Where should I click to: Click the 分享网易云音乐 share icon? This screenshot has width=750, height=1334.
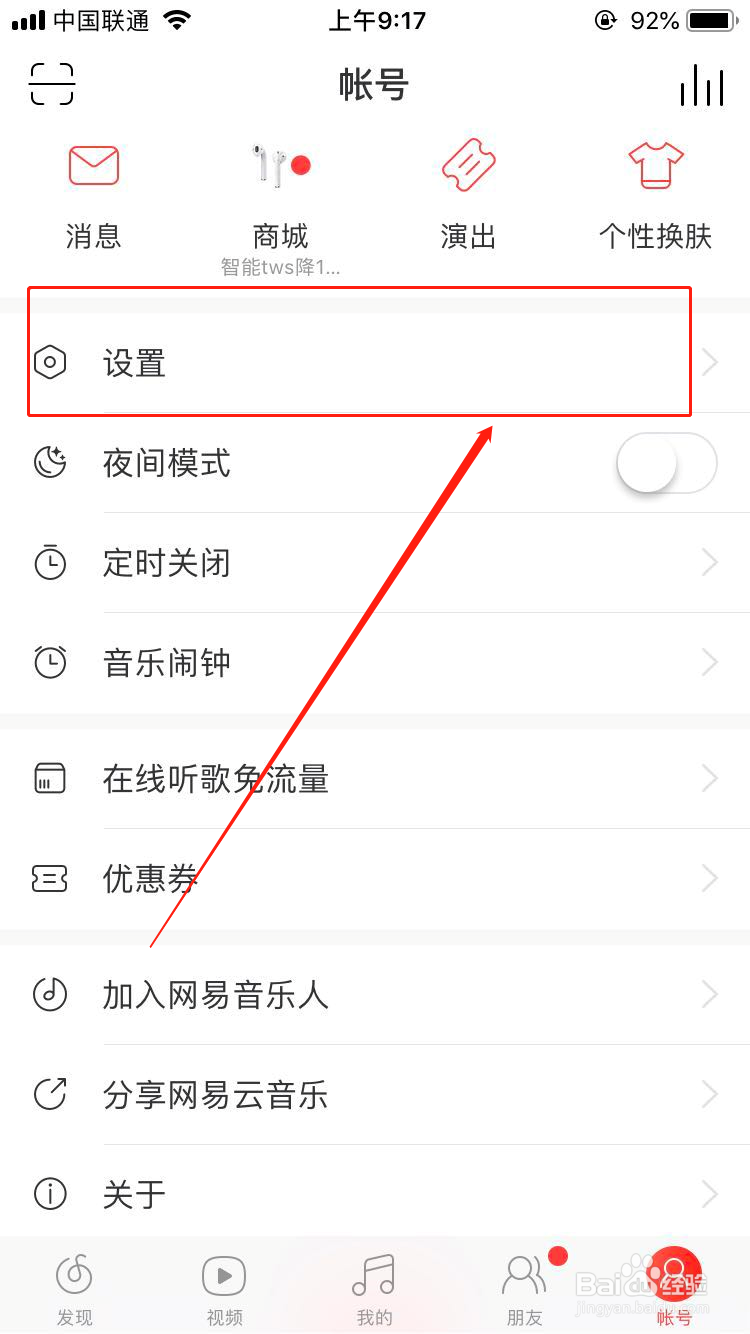[50, 1094]
